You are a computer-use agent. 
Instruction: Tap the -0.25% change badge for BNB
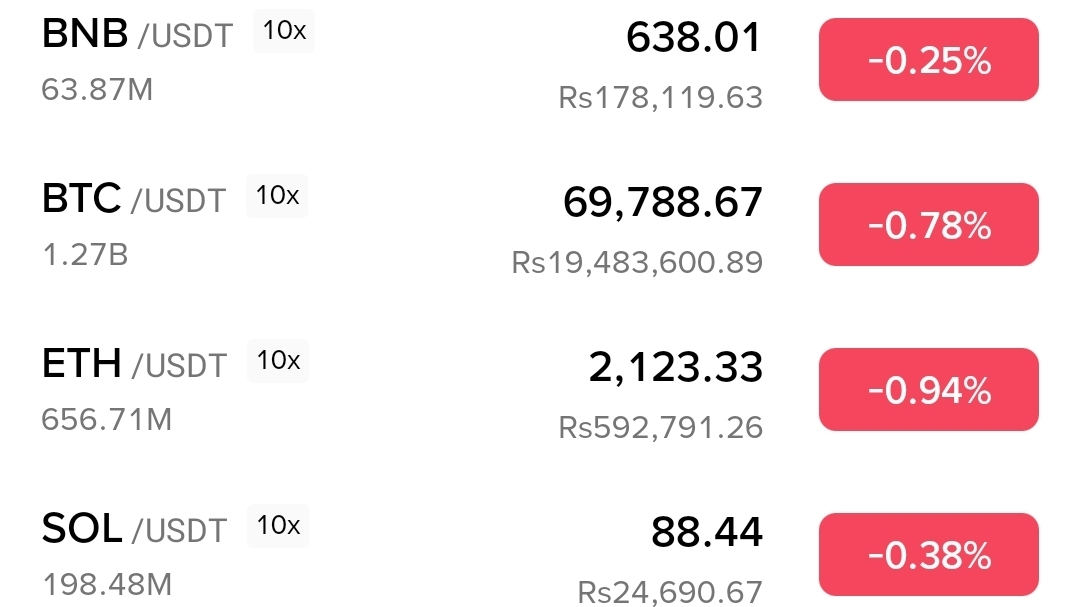pyautogui.click(x=928, y=61)
